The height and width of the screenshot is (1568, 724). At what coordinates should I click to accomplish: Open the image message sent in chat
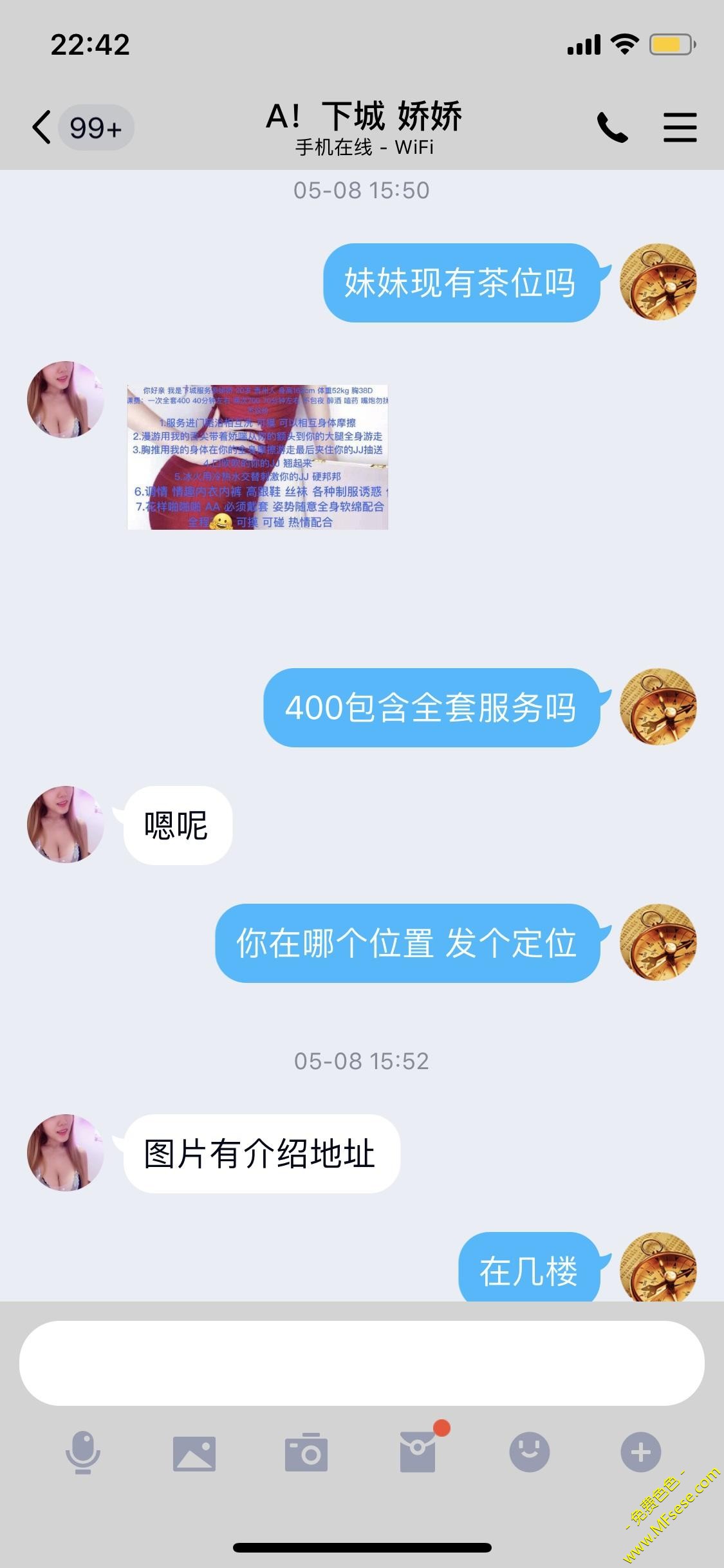(257, 457)
